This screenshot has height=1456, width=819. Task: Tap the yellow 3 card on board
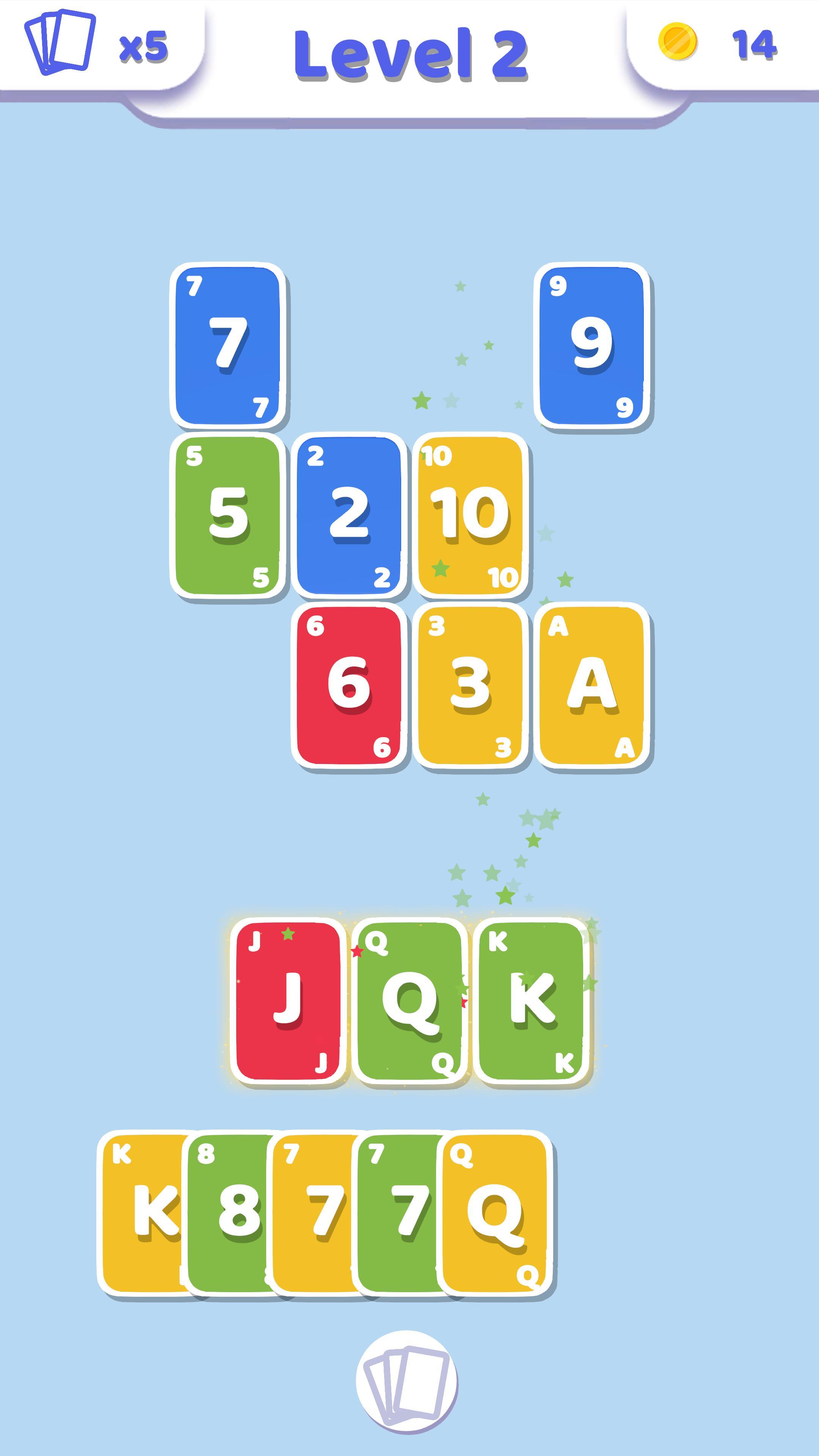point(470,685)
